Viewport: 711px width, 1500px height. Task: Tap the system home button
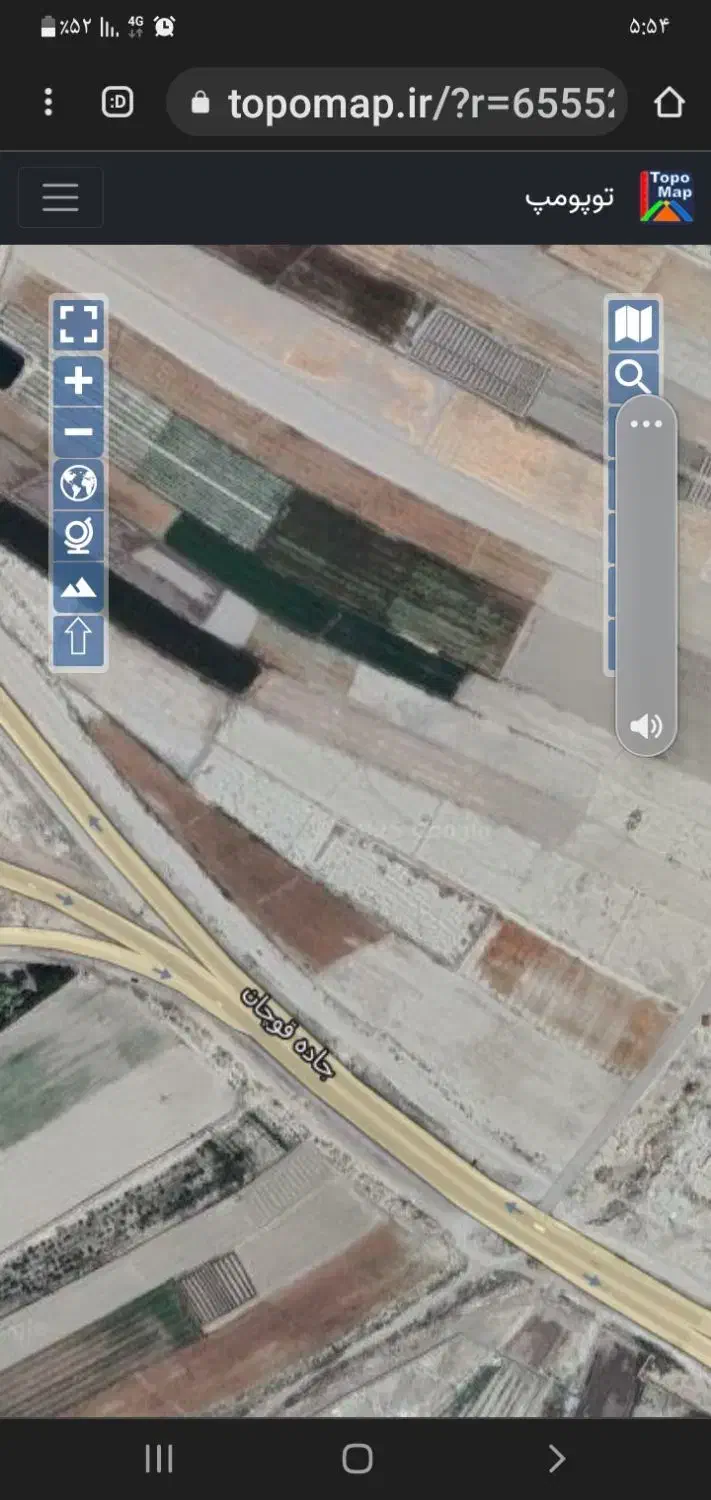[x=357, y=1459]
